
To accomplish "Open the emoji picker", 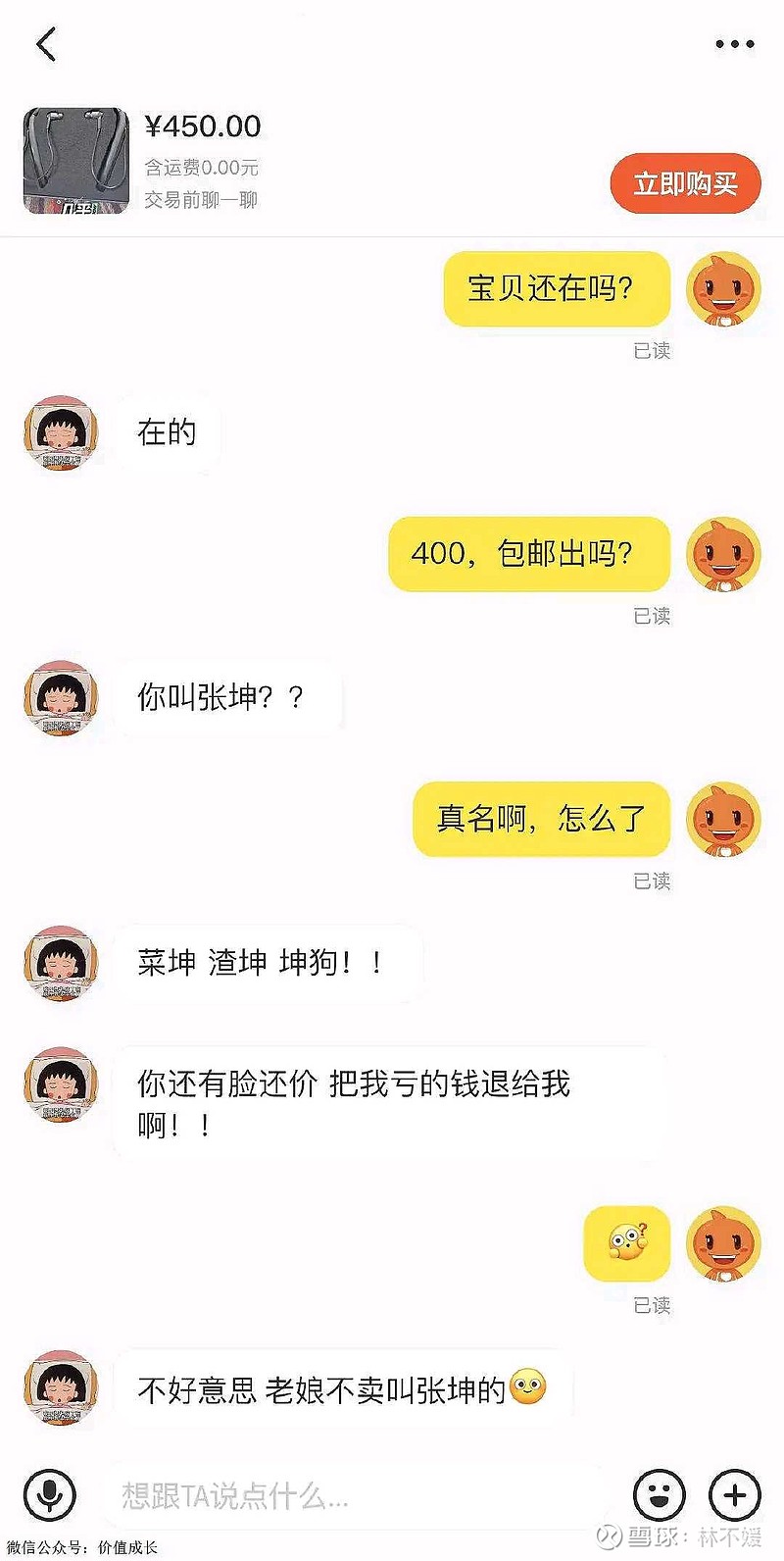I will pyautogui.click(x=660, y=1494).
